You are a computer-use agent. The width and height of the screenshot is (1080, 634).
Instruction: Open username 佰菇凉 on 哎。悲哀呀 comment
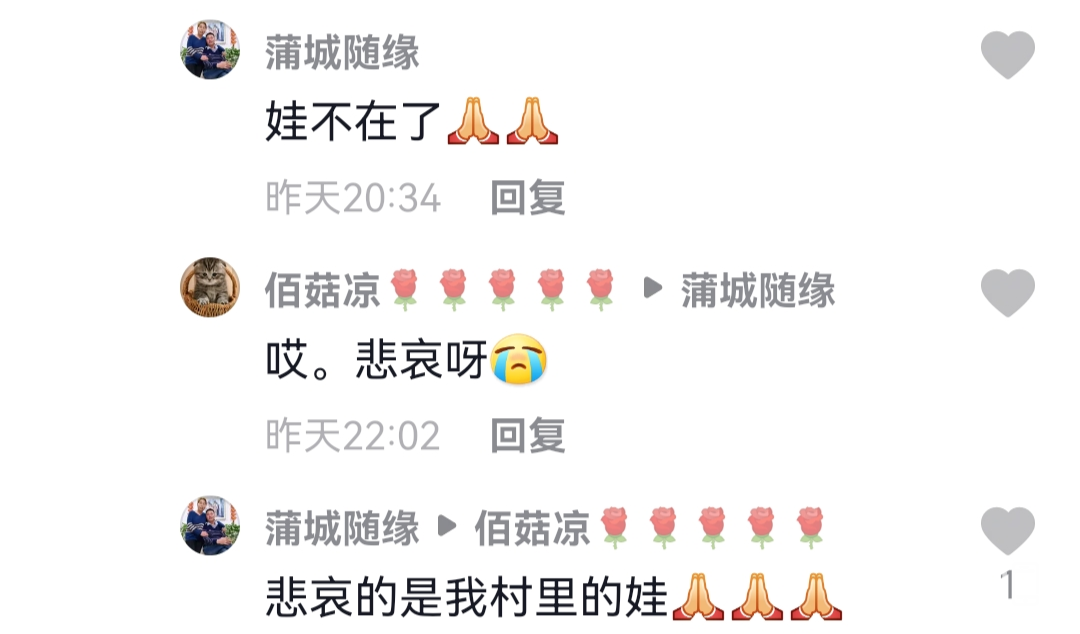pos(322,291)
